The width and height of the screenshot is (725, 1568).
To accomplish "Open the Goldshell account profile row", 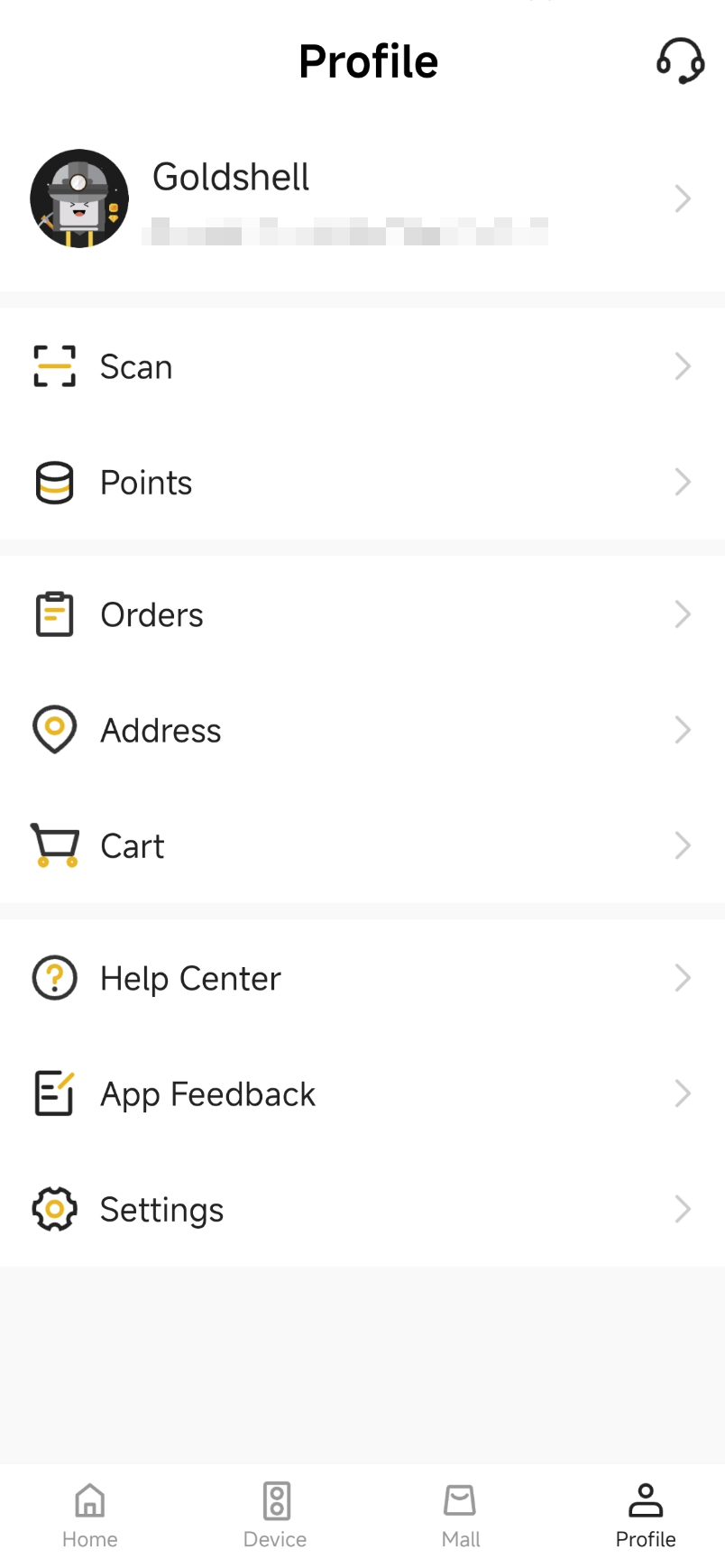I will pos(362,198).
